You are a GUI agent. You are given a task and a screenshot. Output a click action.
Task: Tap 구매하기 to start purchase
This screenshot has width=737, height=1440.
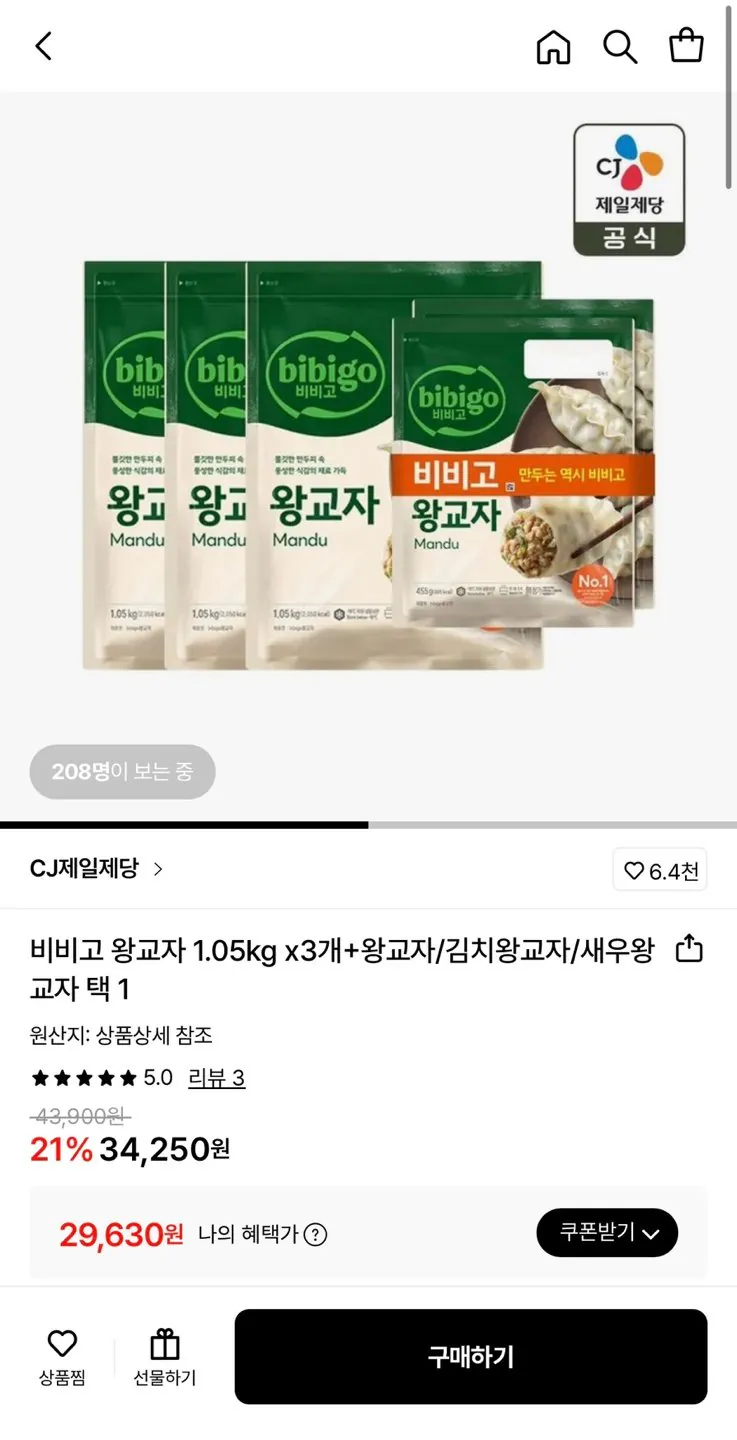coord(470,1355)
